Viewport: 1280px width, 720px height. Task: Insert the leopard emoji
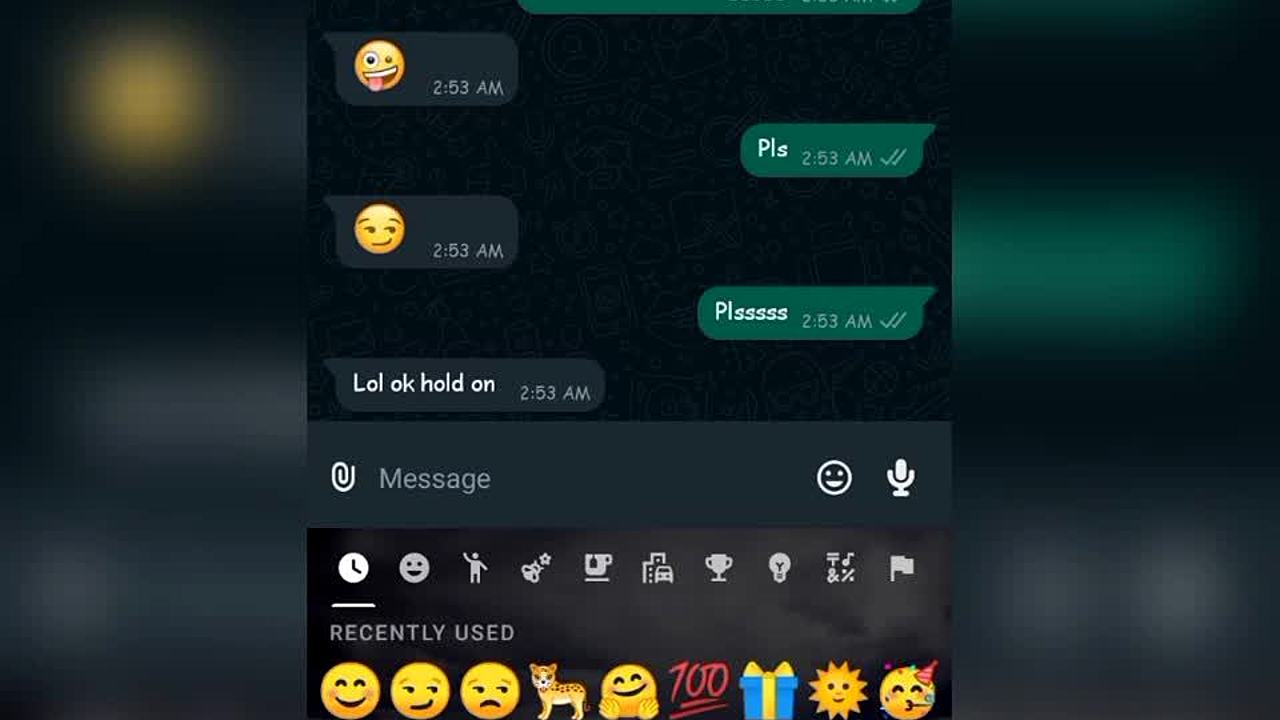(558, 690)
